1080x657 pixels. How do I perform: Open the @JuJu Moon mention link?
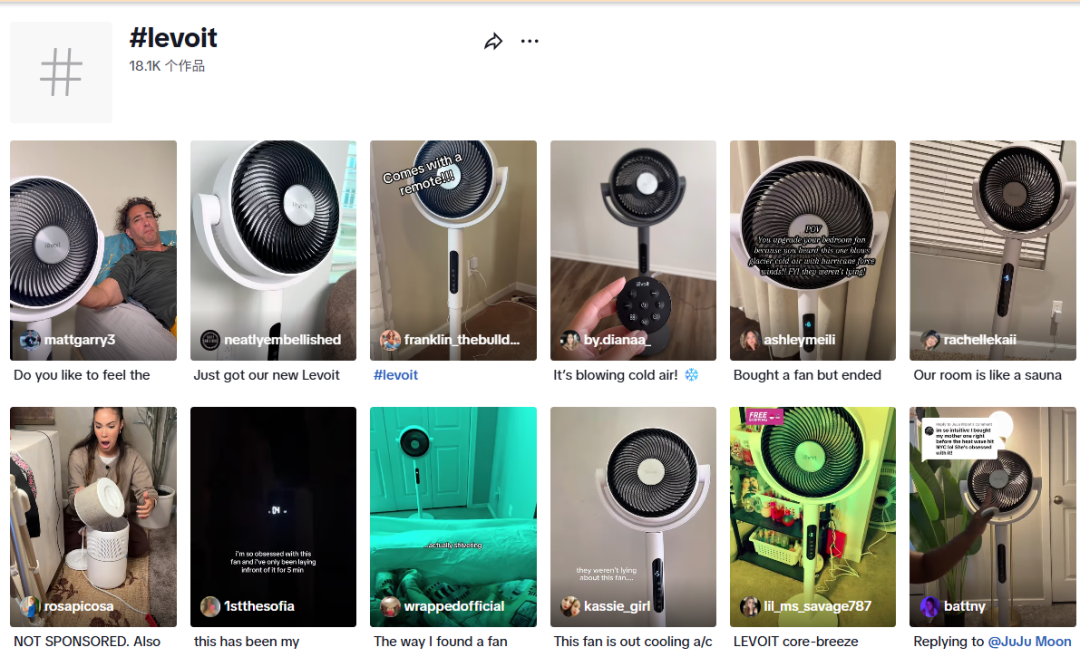[1030, 641]
